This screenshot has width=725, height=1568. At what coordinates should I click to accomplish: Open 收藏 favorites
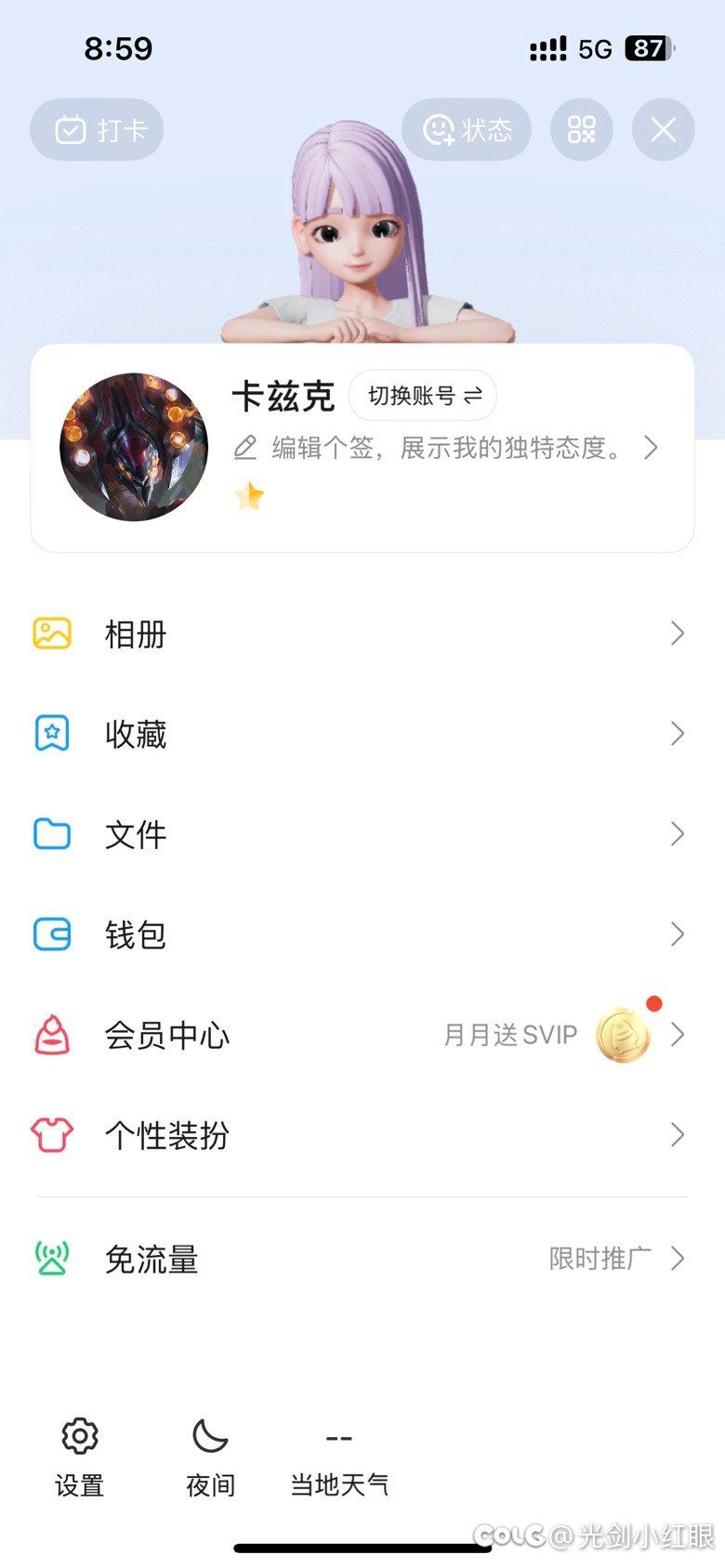(x=362, y=734)
